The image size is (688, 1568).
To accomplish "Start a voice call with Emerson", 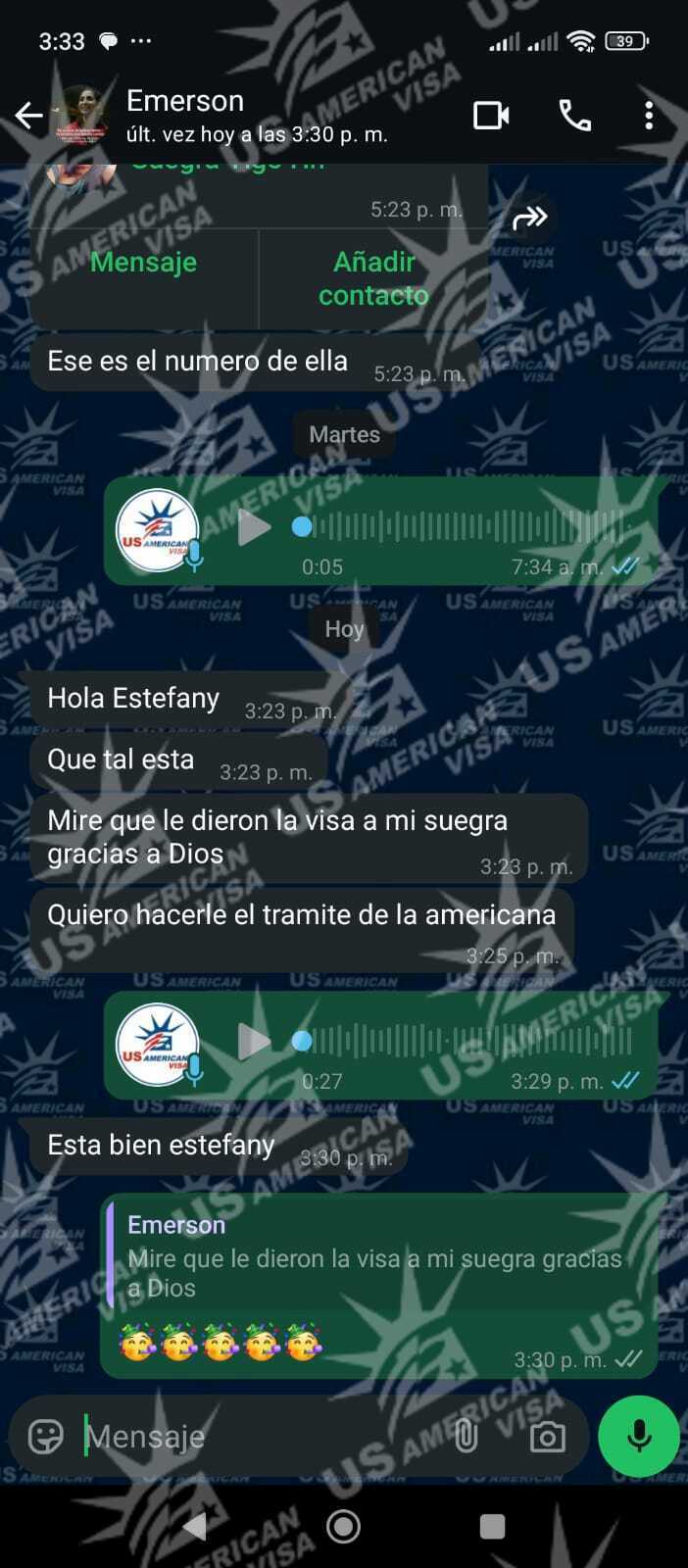I will (574, 116).
